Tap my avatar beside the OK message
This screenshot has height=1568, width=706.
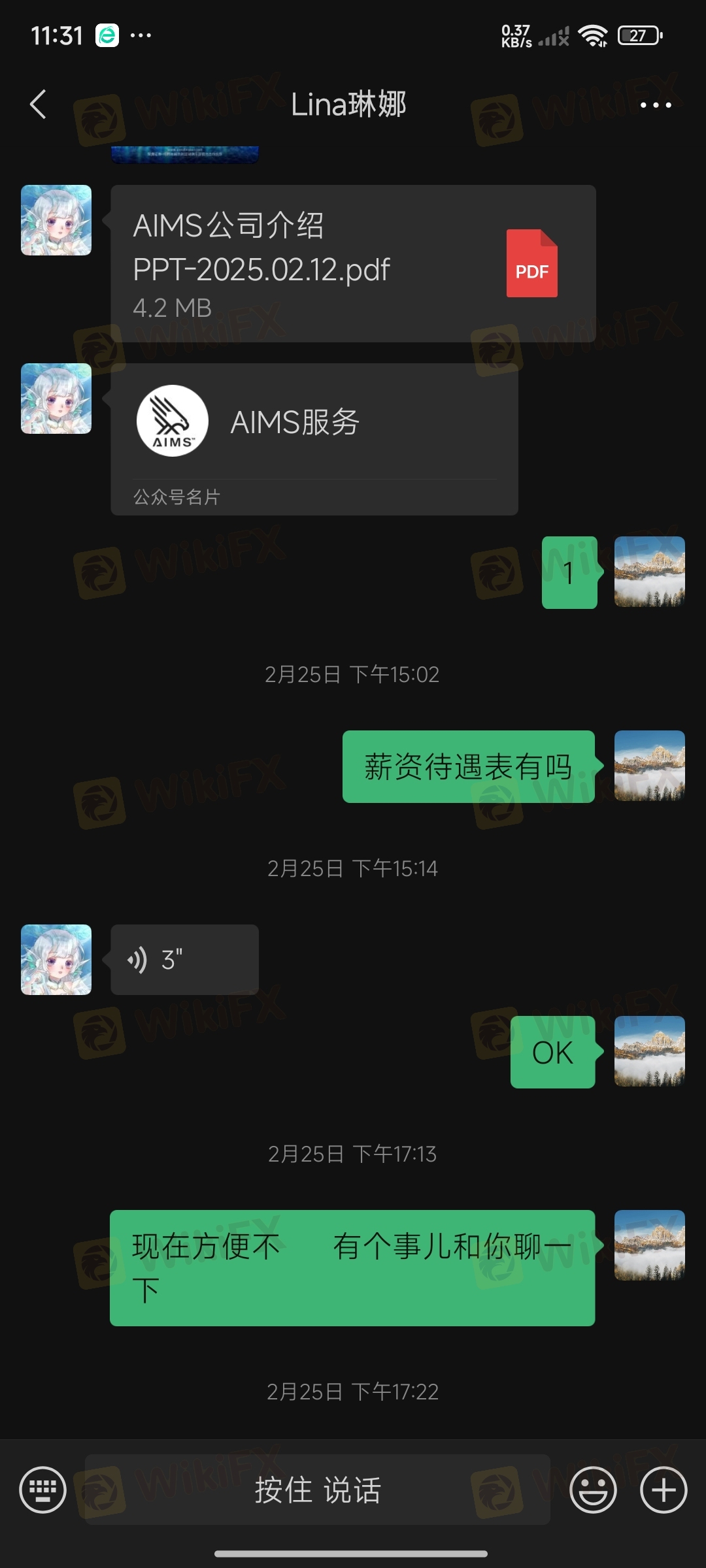(x=649, y=1051)
